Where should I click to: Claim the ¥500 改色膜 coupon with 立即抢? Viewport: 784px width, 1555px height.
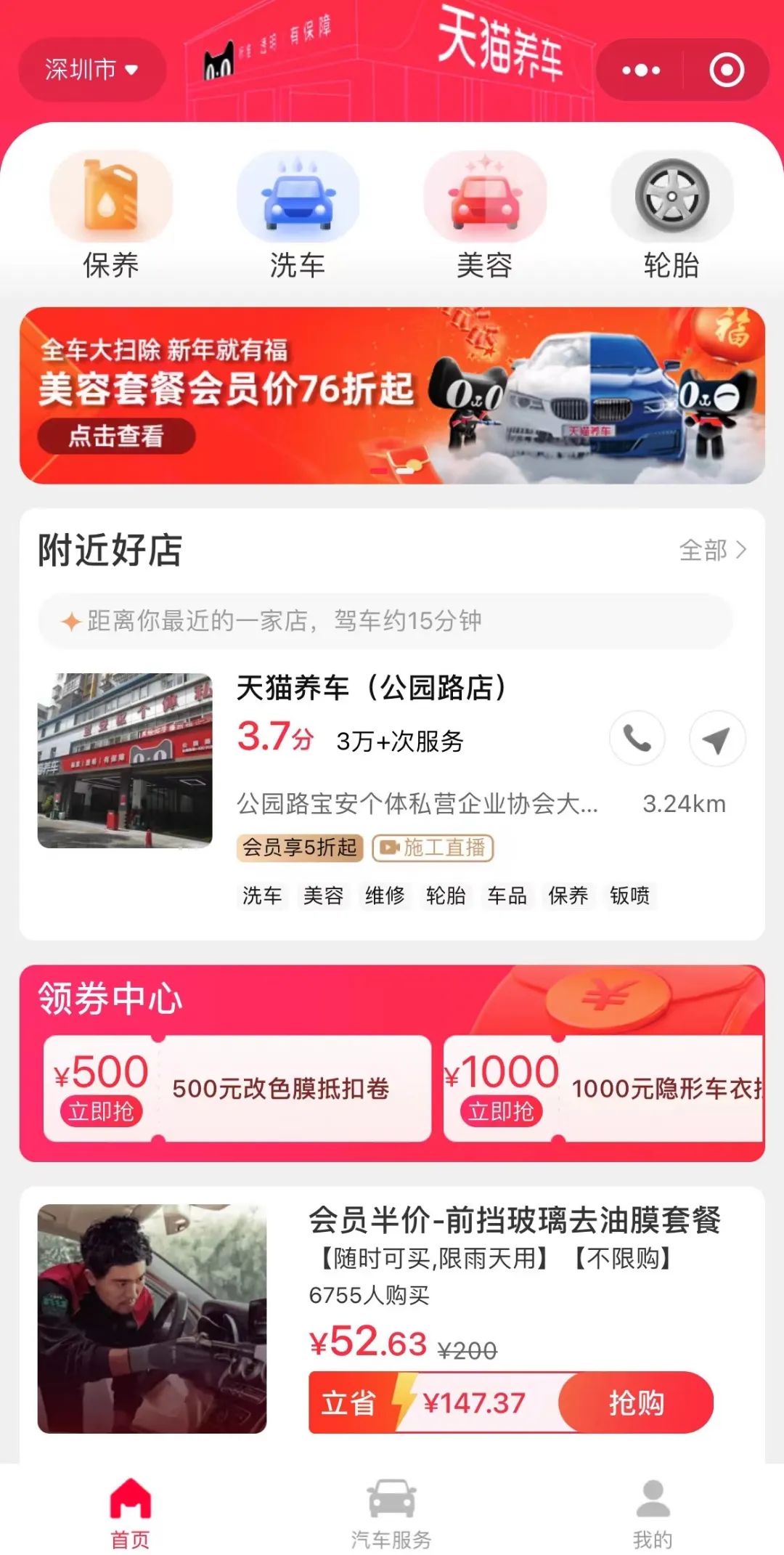tap(102, 1111)
